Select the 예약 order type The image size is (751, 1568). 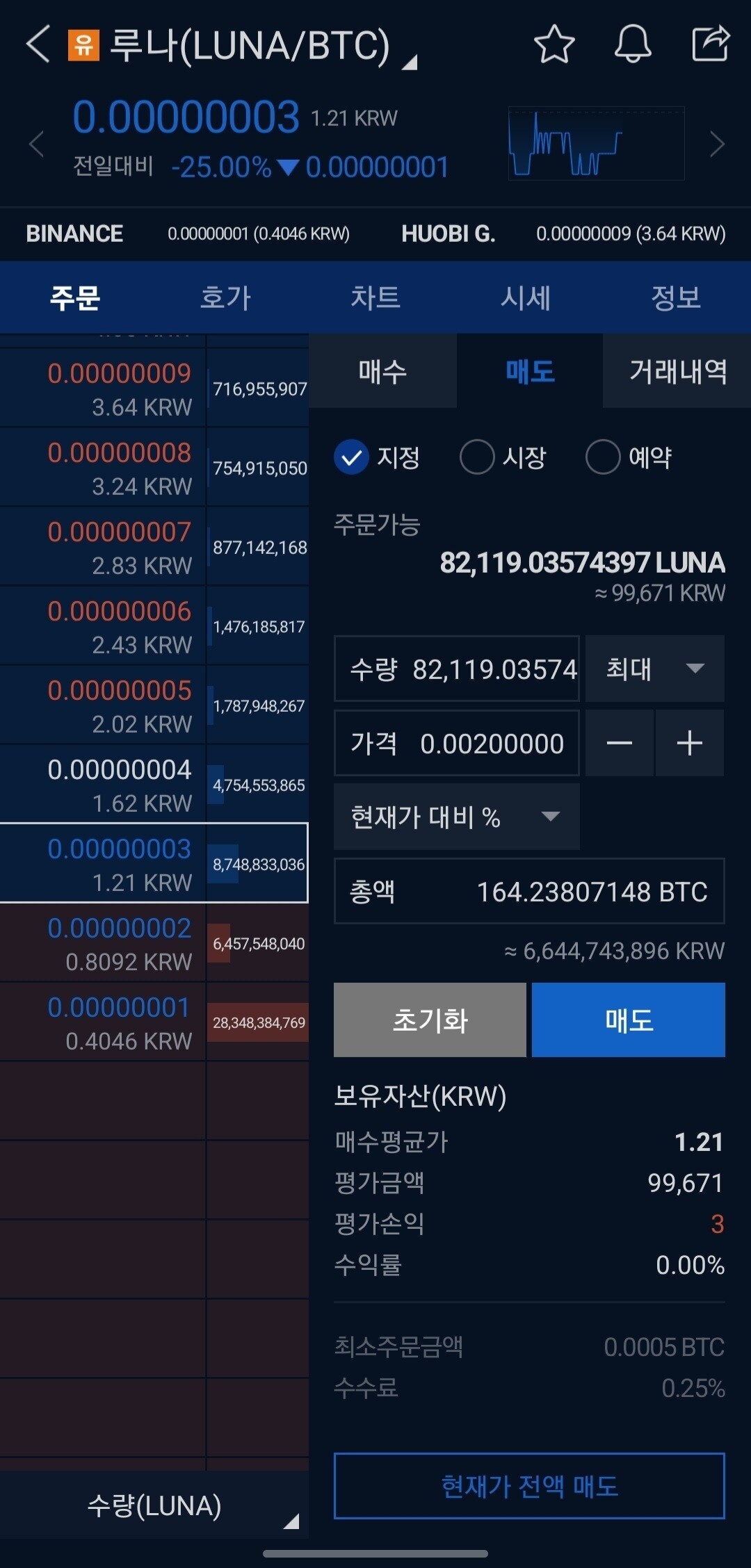629,457
